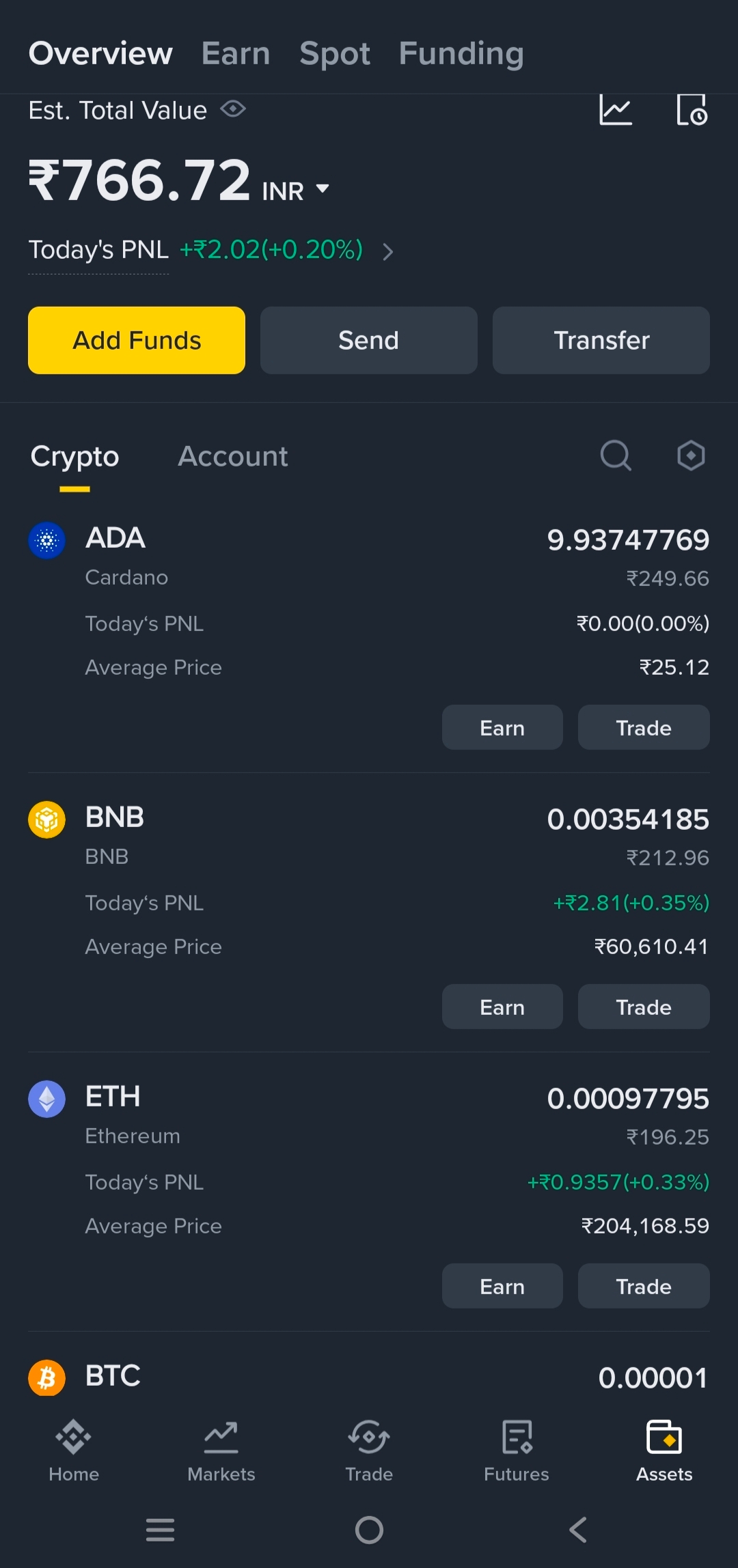Send crypto from the wallet
738x1568 pixels.
point(368,340)
